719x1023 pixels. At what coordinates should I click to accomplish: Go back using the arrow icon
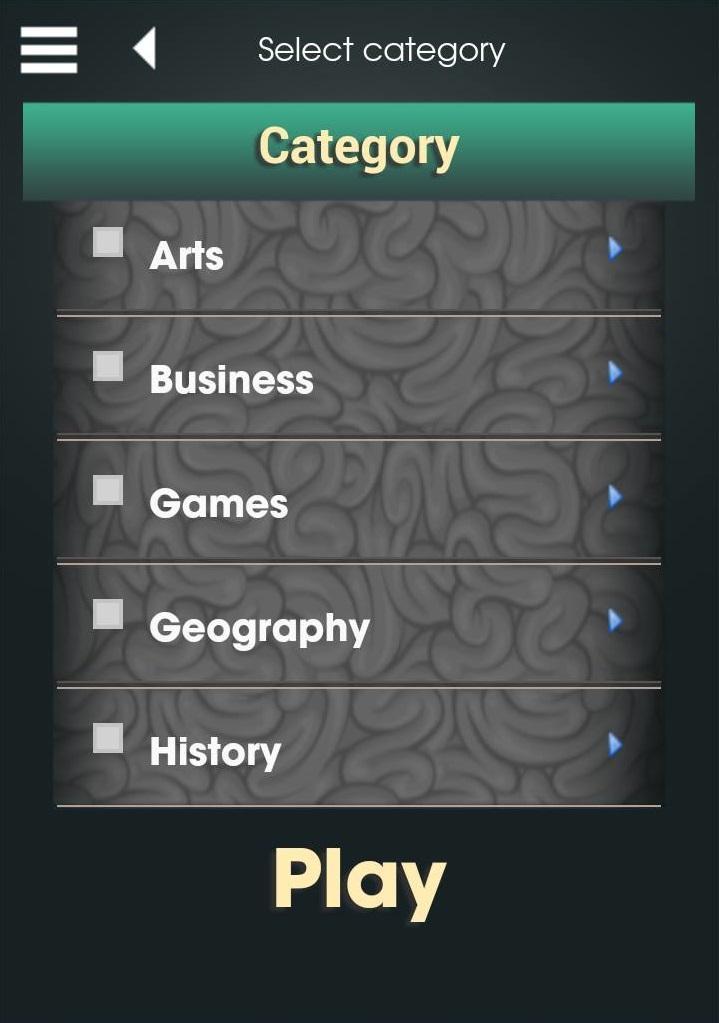pyautogui.click(x=145, y=49)
